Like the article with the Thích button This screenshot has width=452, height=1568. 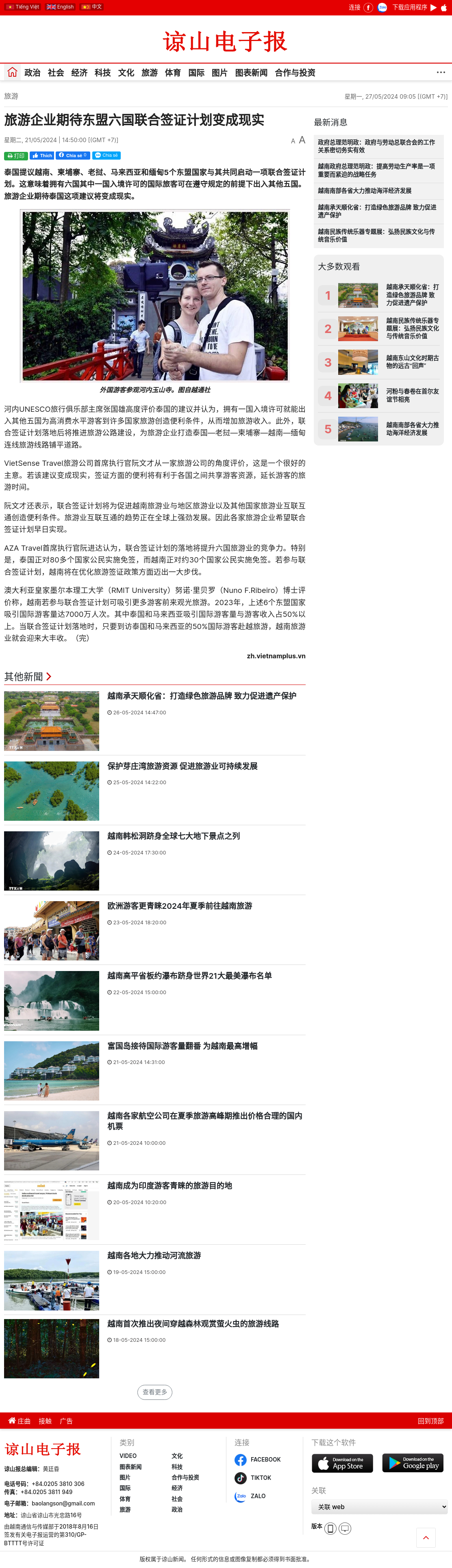[42, 156]
